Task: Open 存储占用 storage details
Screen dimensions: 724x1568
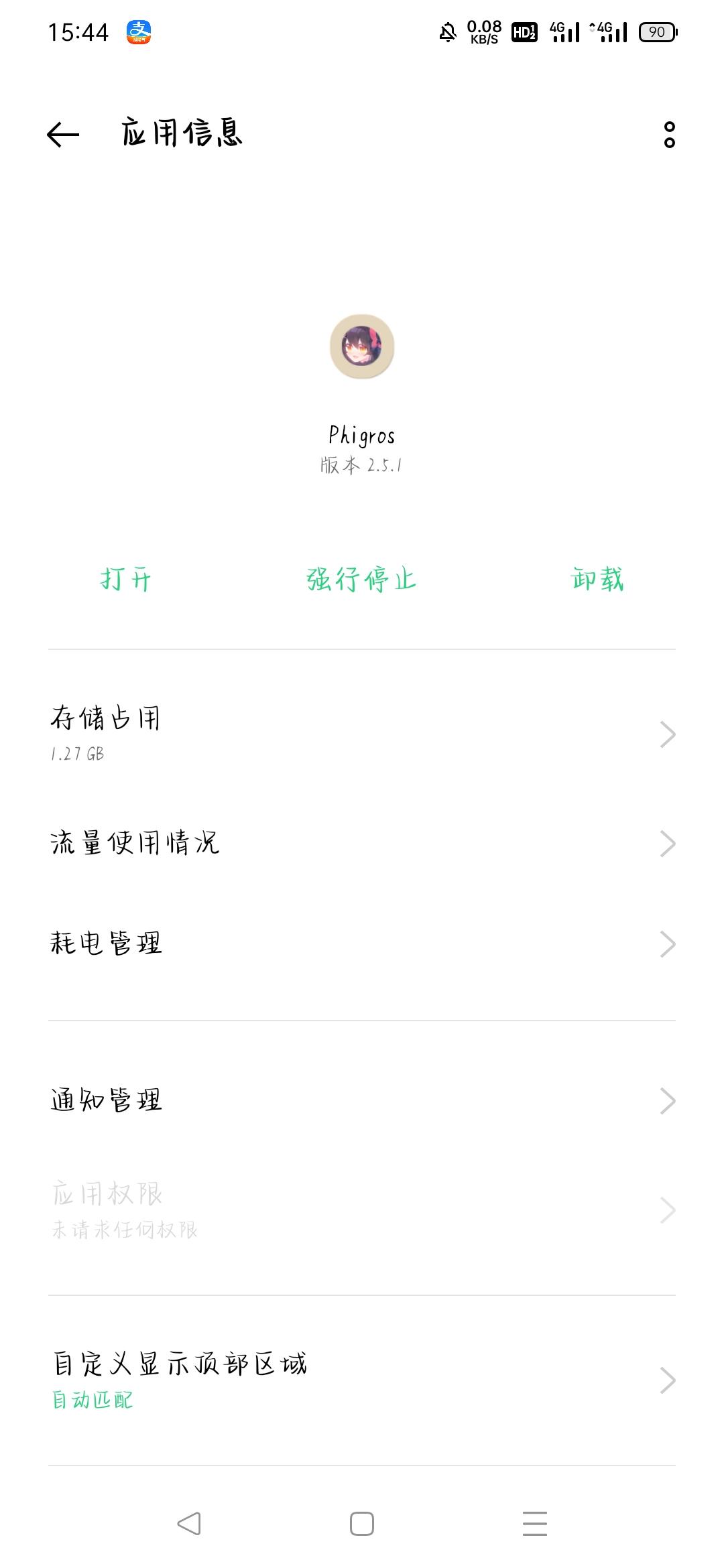Action: point(362,734)
